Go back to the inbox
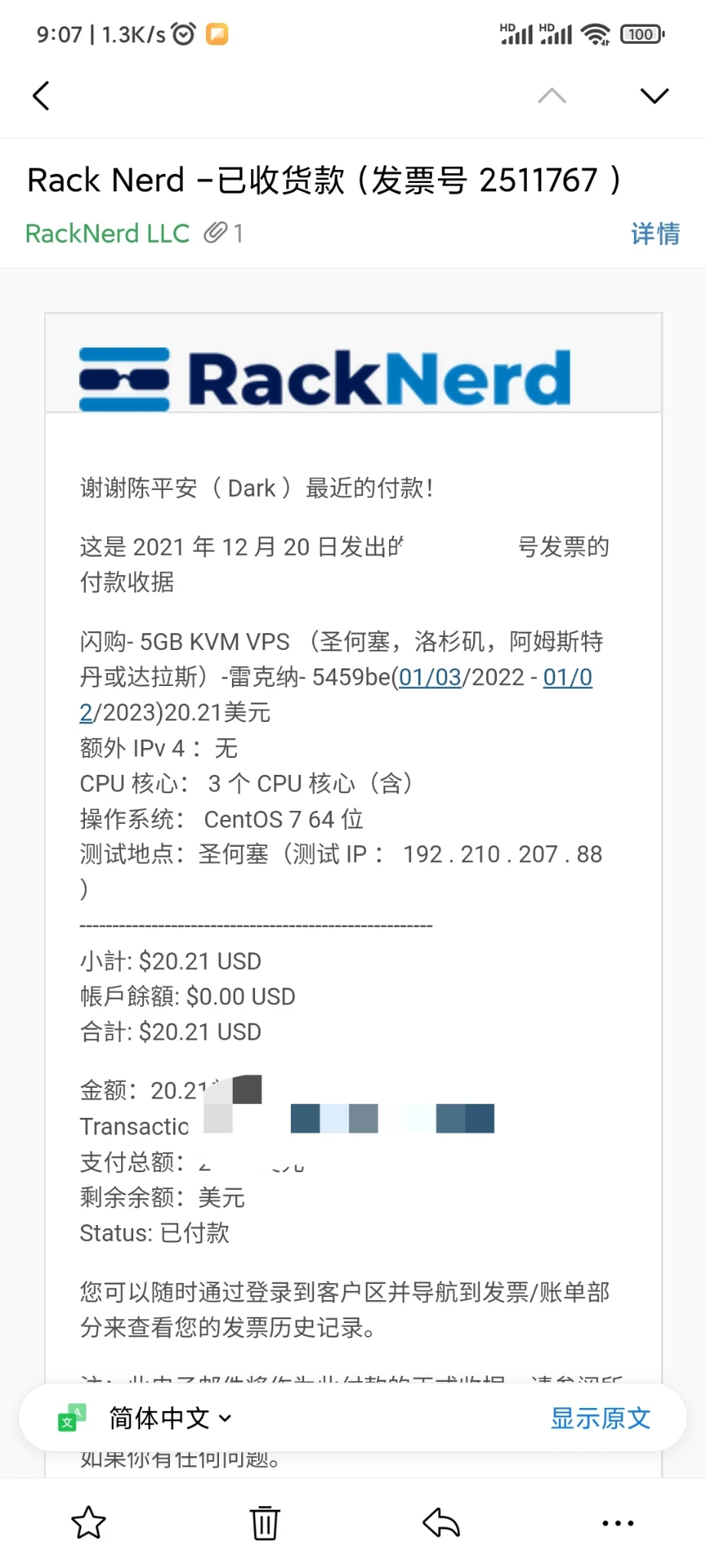Image resolution: width=706 pixels, height=1568 pixels. point(41,96)
